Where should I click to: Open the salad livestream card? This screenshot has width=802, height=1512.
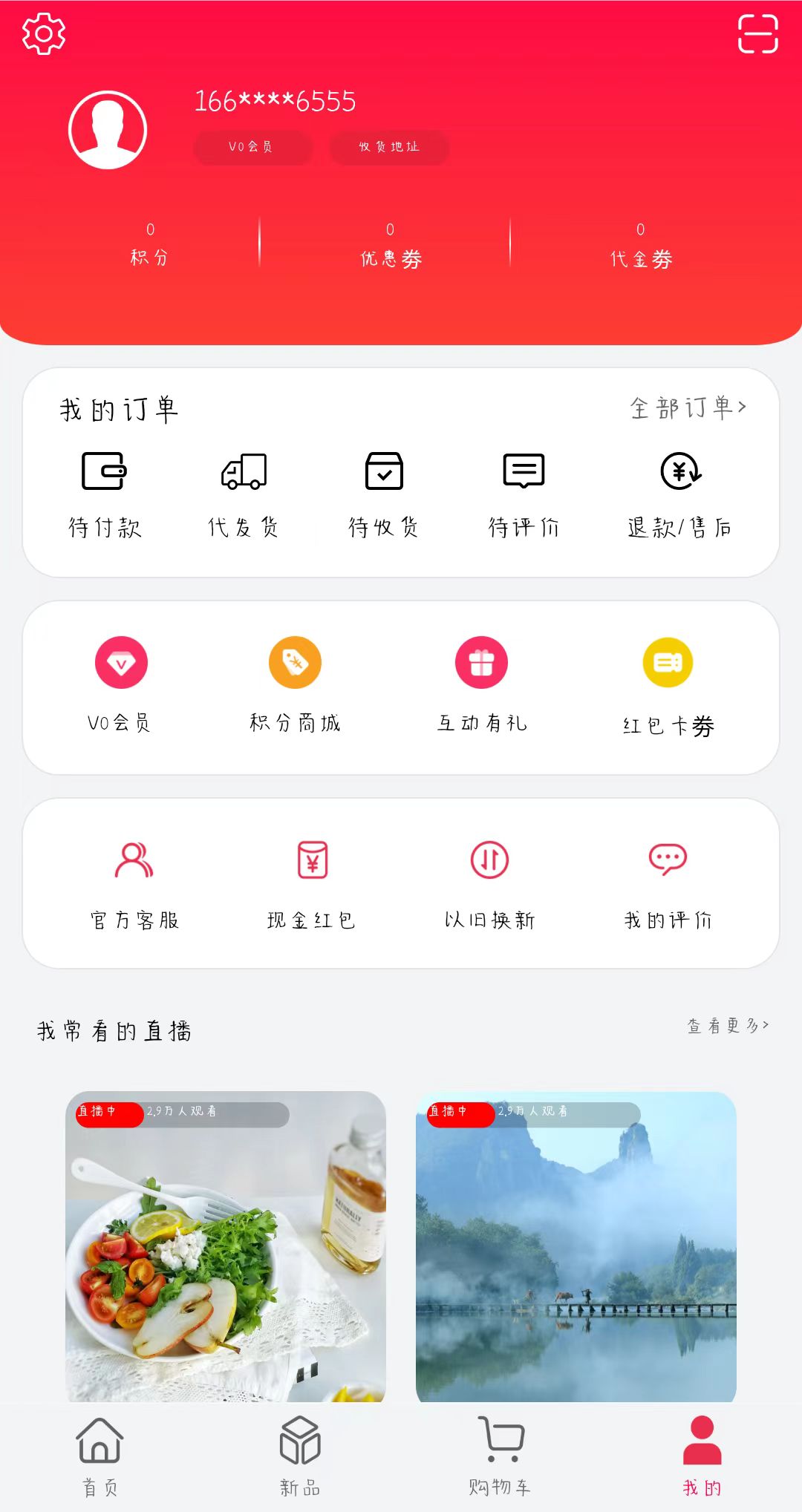(x=226, y=1247)
